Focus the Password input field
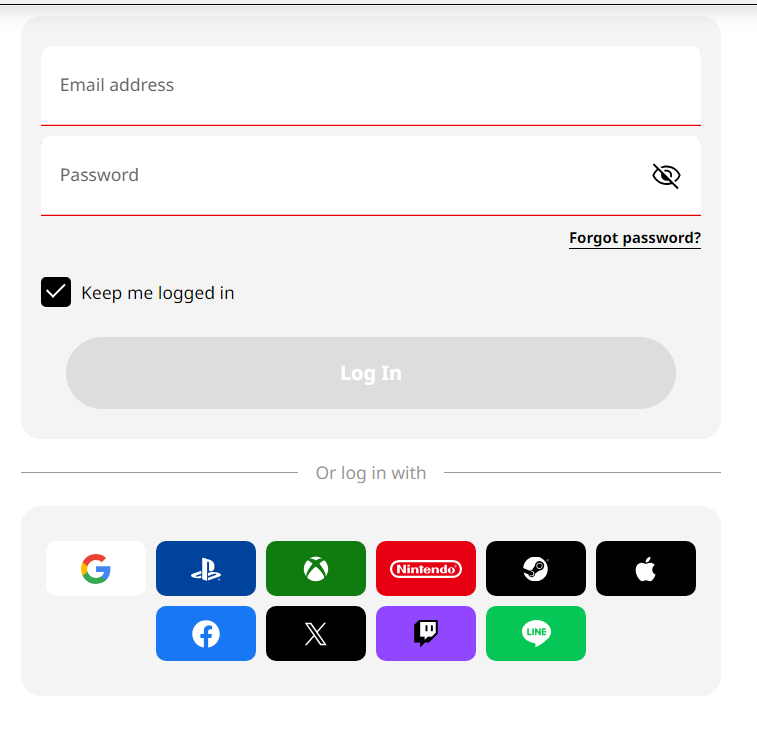757x735 pixels. (340, 175)
